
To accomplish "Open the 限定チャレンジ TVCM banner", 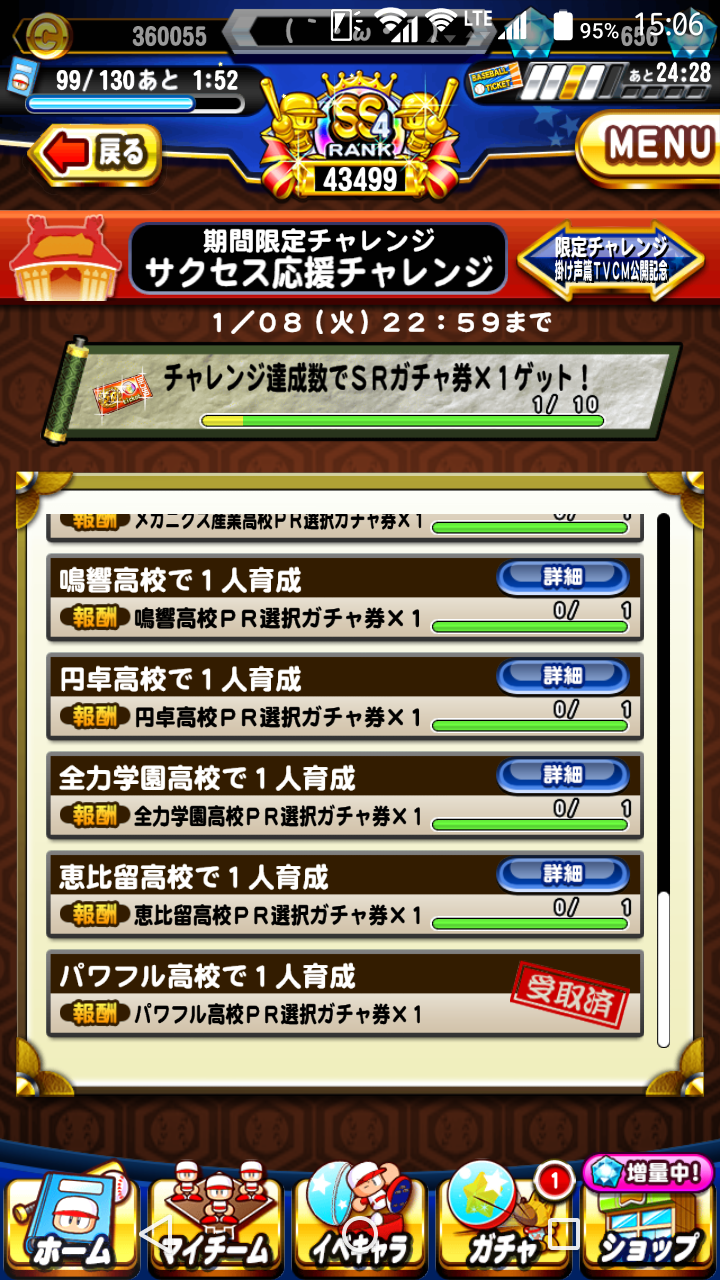I will click(x=610, y=257).
